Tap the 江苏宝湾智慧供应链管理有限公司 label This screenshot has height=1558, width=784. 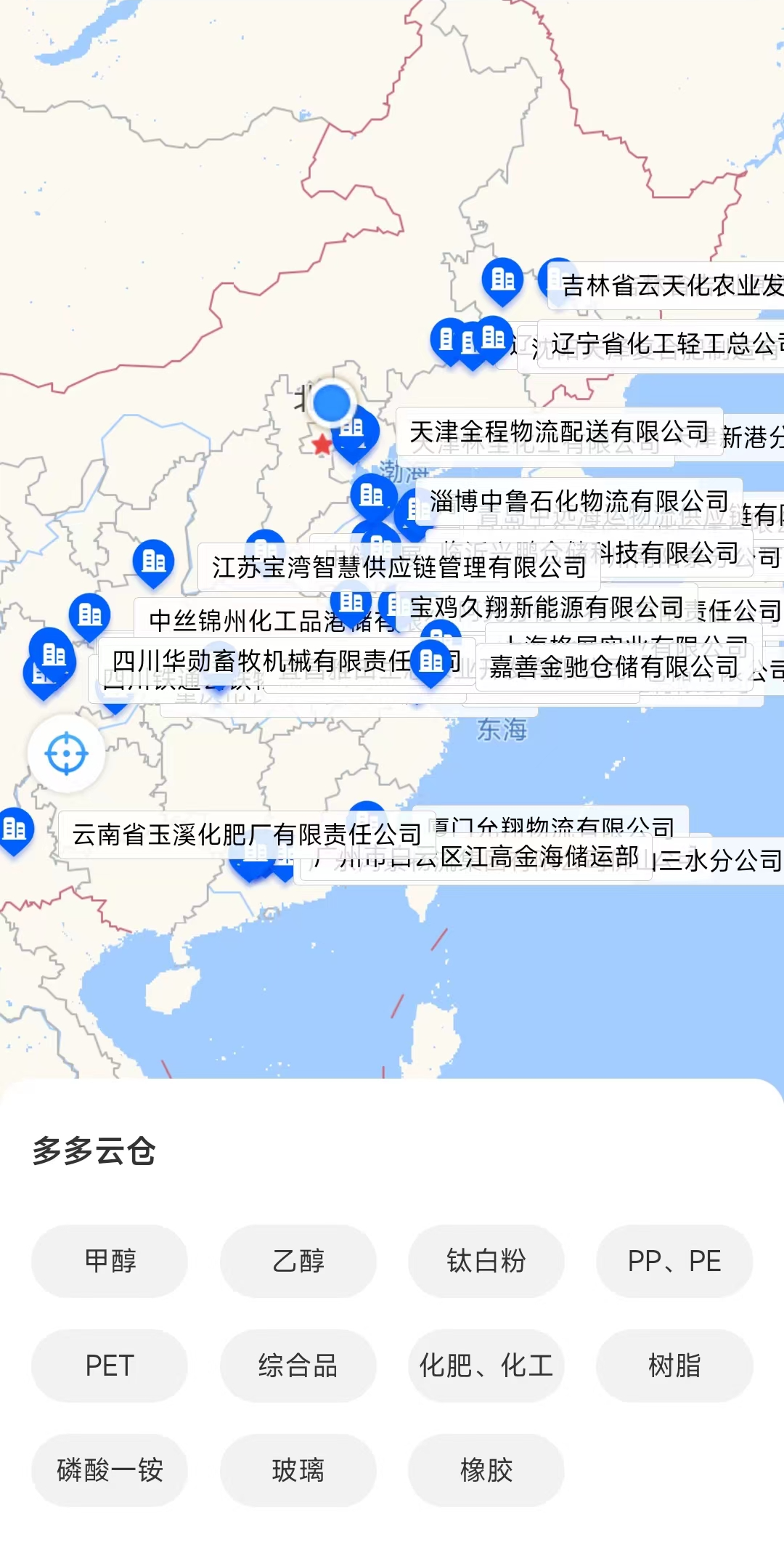coord(399,567)
